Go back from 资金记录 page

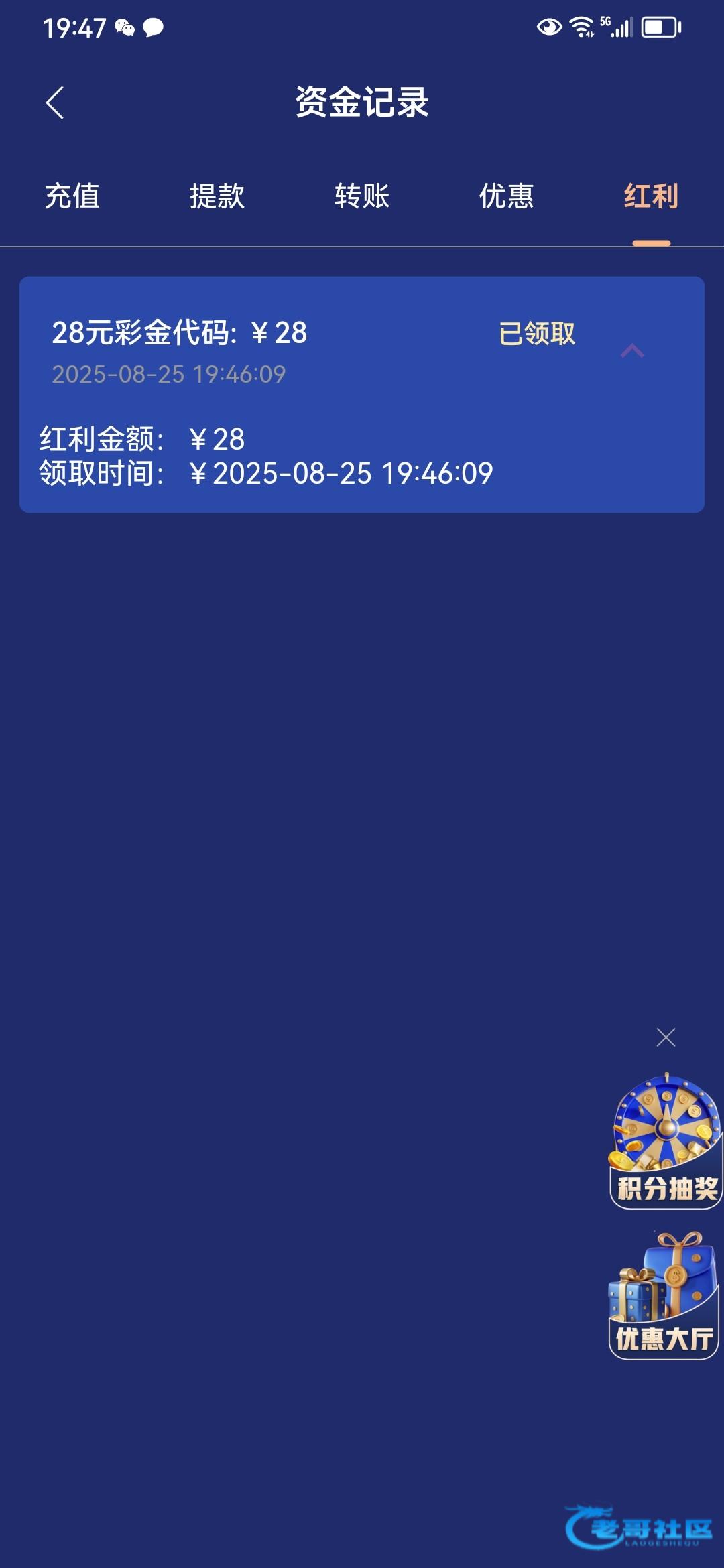(x=55, y=103)
